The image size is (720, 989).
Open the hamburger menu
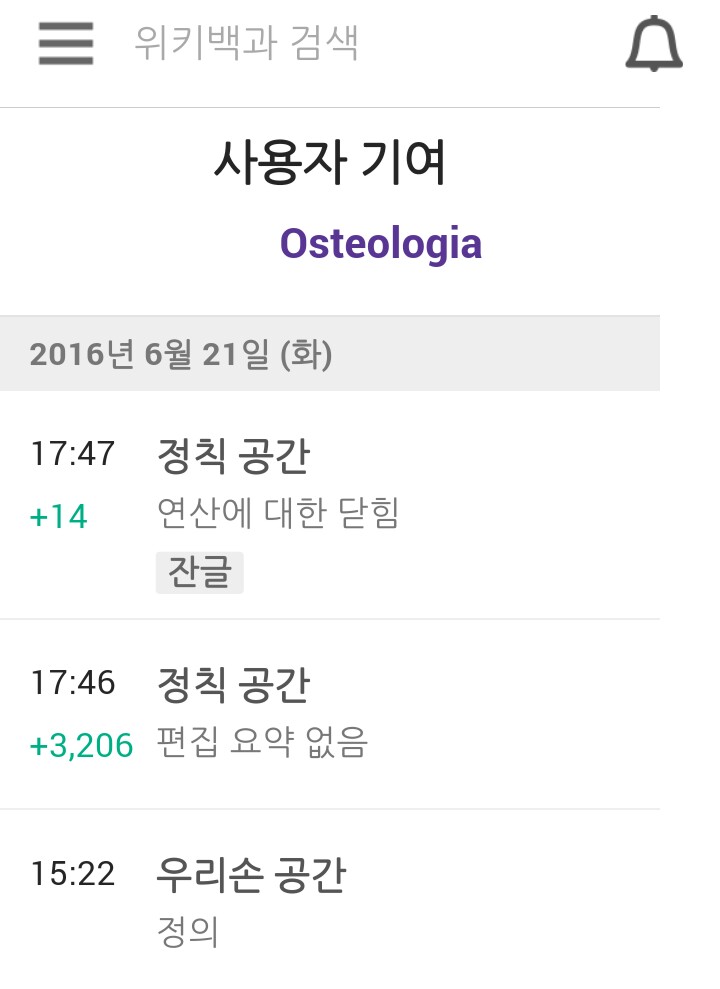(66, 44)
